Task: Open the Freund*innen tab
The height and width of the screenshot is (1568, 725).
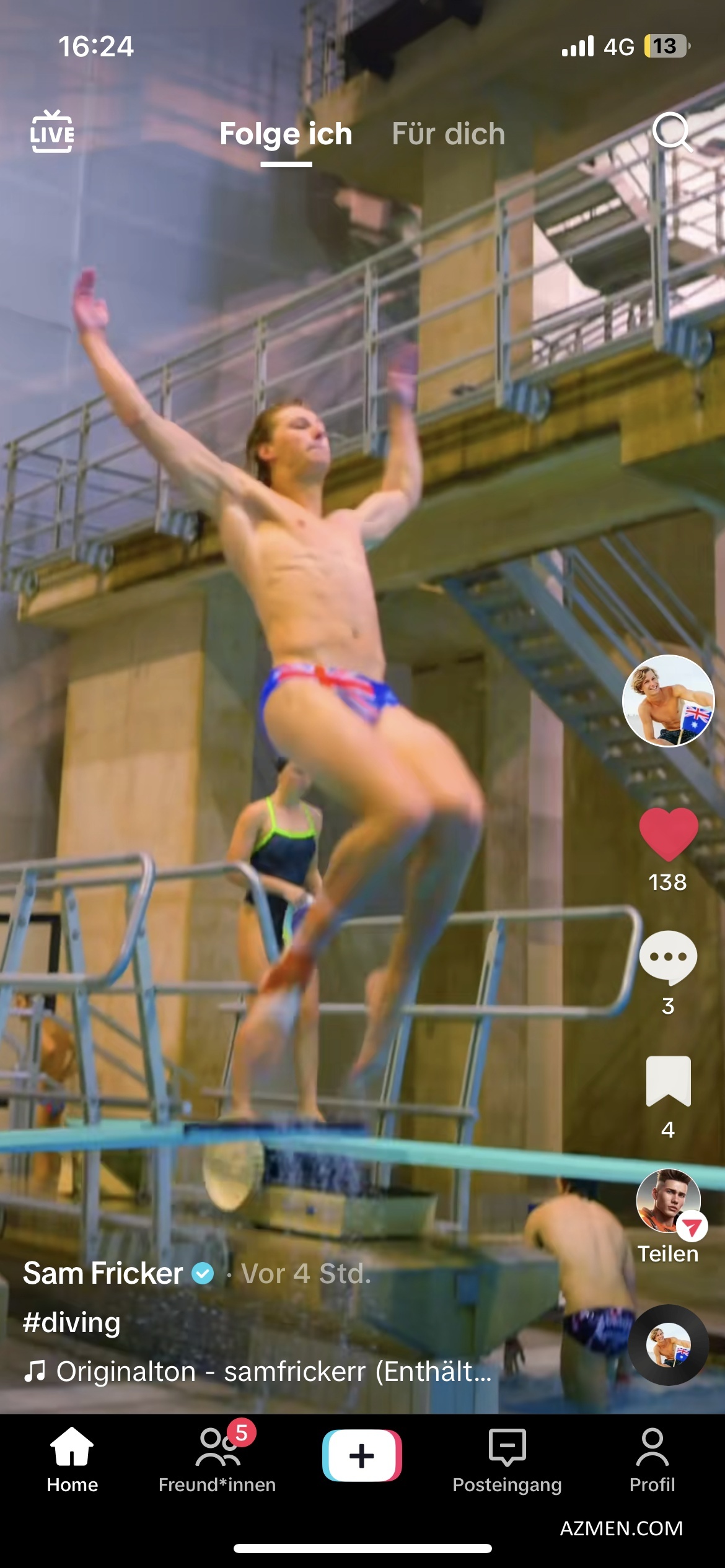Action: click(x=217, y=1461)
